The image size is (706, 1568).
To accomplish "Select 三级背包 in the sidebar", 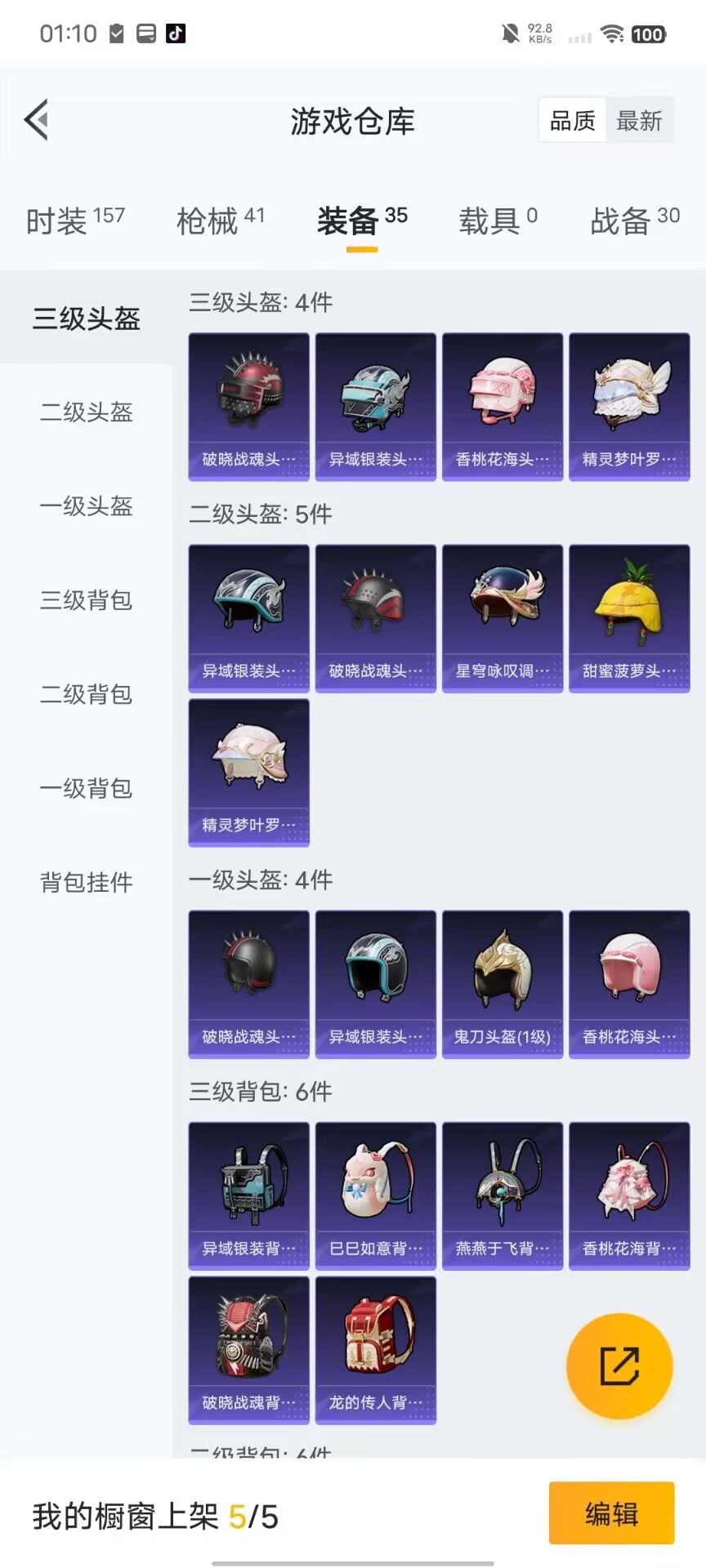I will click(x=87, y=600).
